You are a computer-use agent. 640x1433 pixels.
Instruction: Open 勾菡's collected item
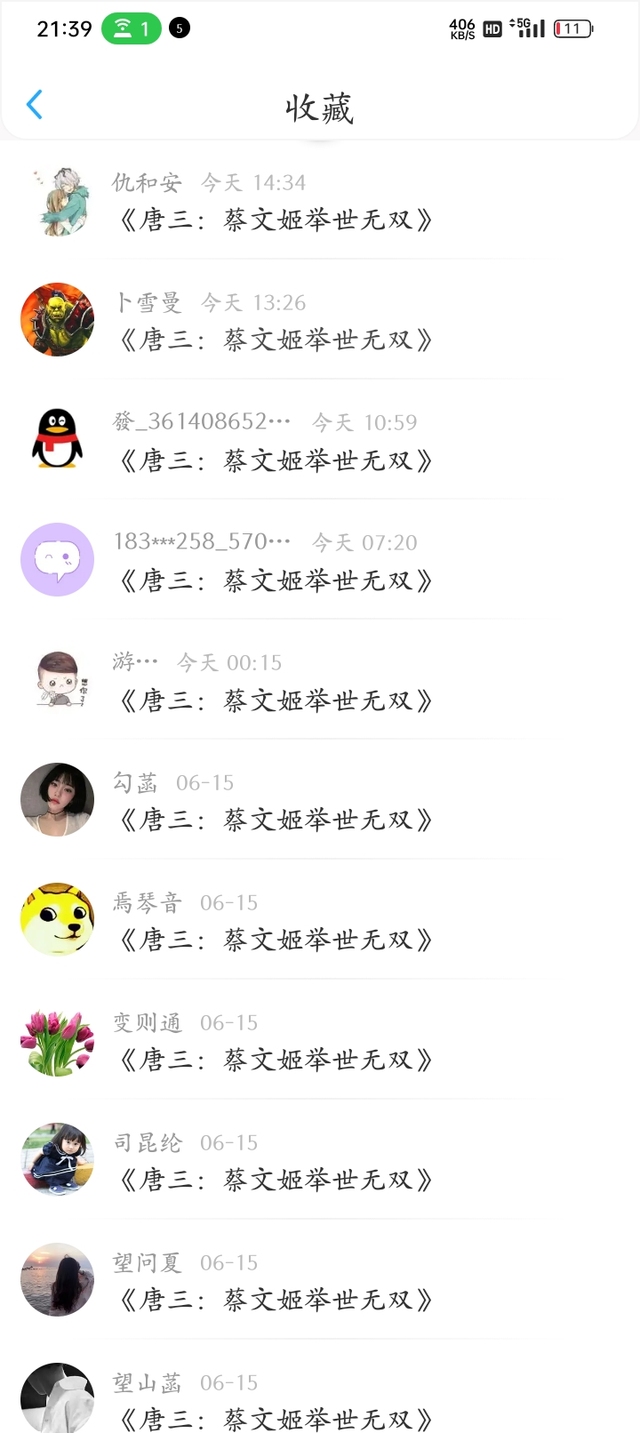click(276, 820)
